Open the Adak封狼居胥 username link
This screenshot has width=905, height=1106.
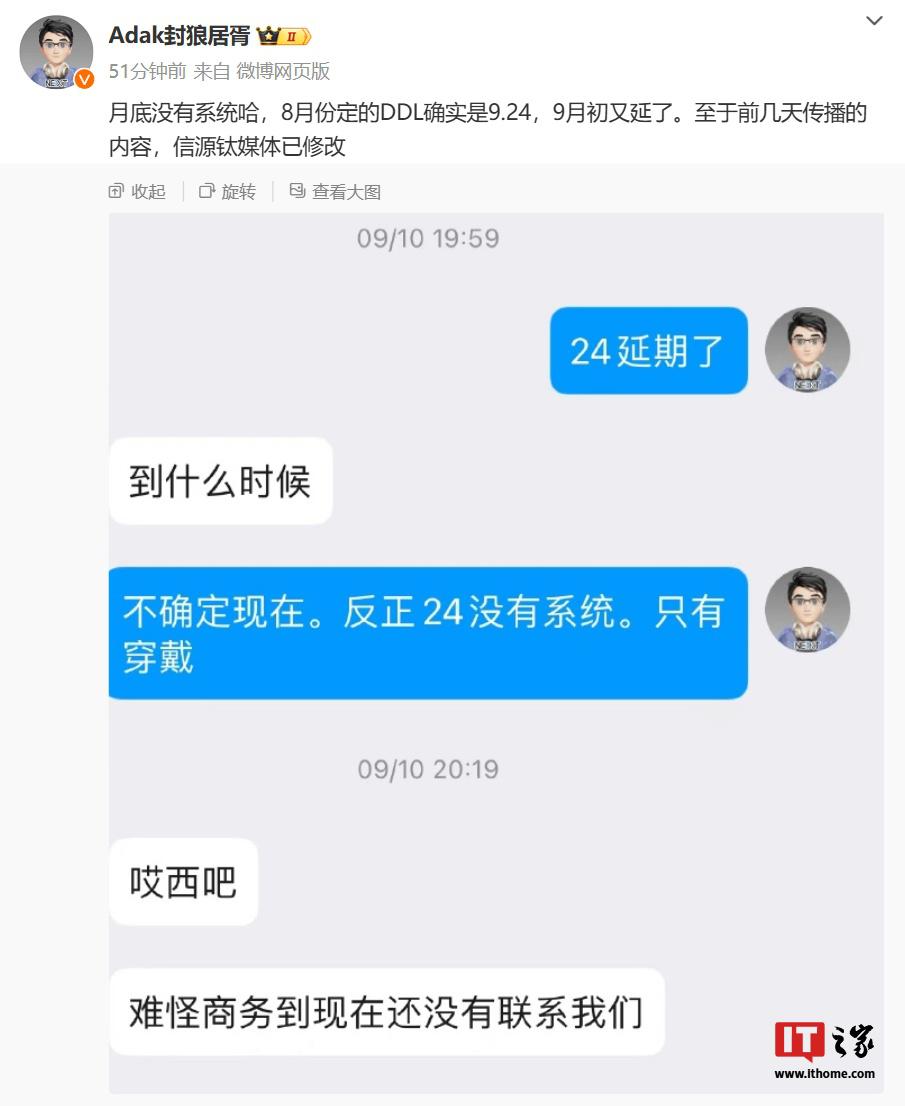coord(178,36)
